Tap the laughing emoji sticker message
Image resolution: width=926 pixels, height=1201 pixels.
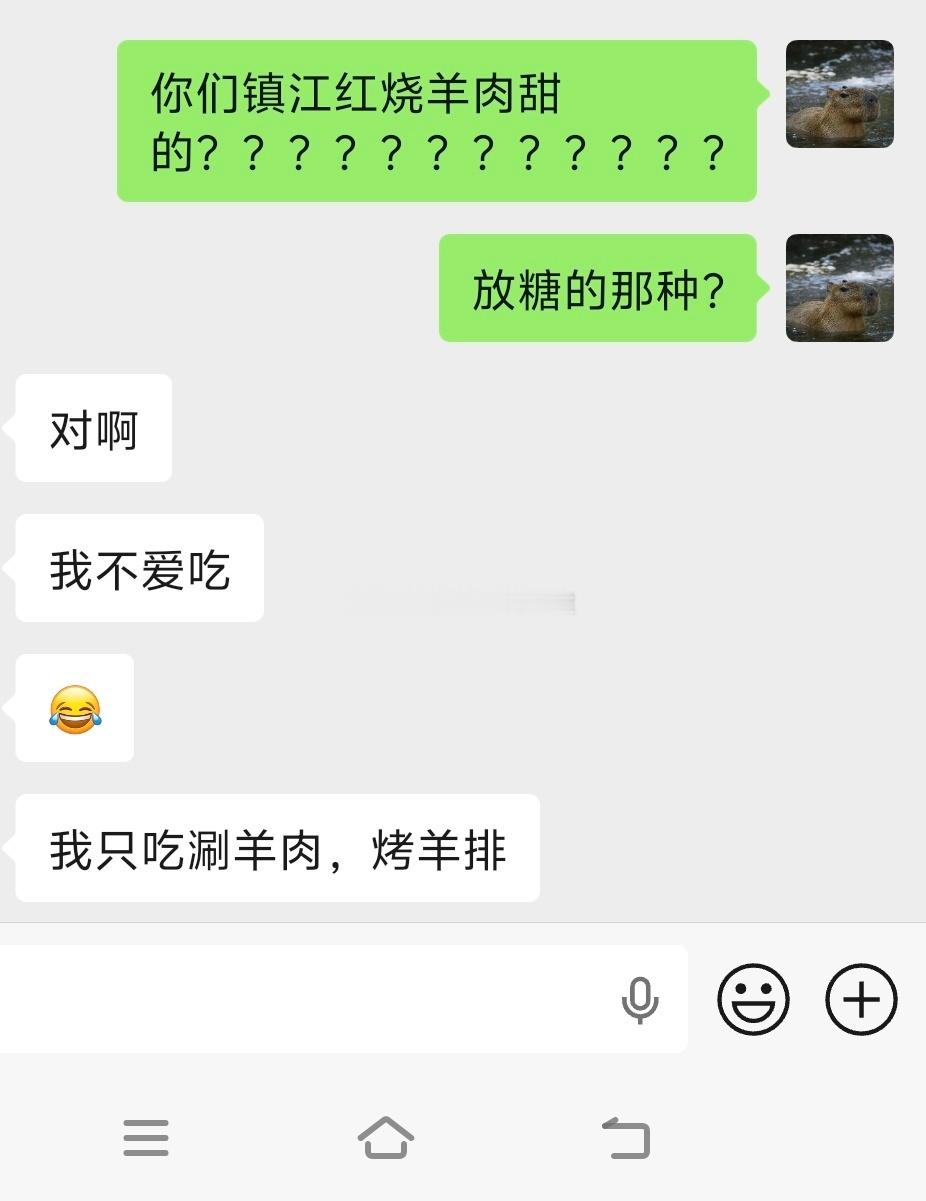click(74, 708)
